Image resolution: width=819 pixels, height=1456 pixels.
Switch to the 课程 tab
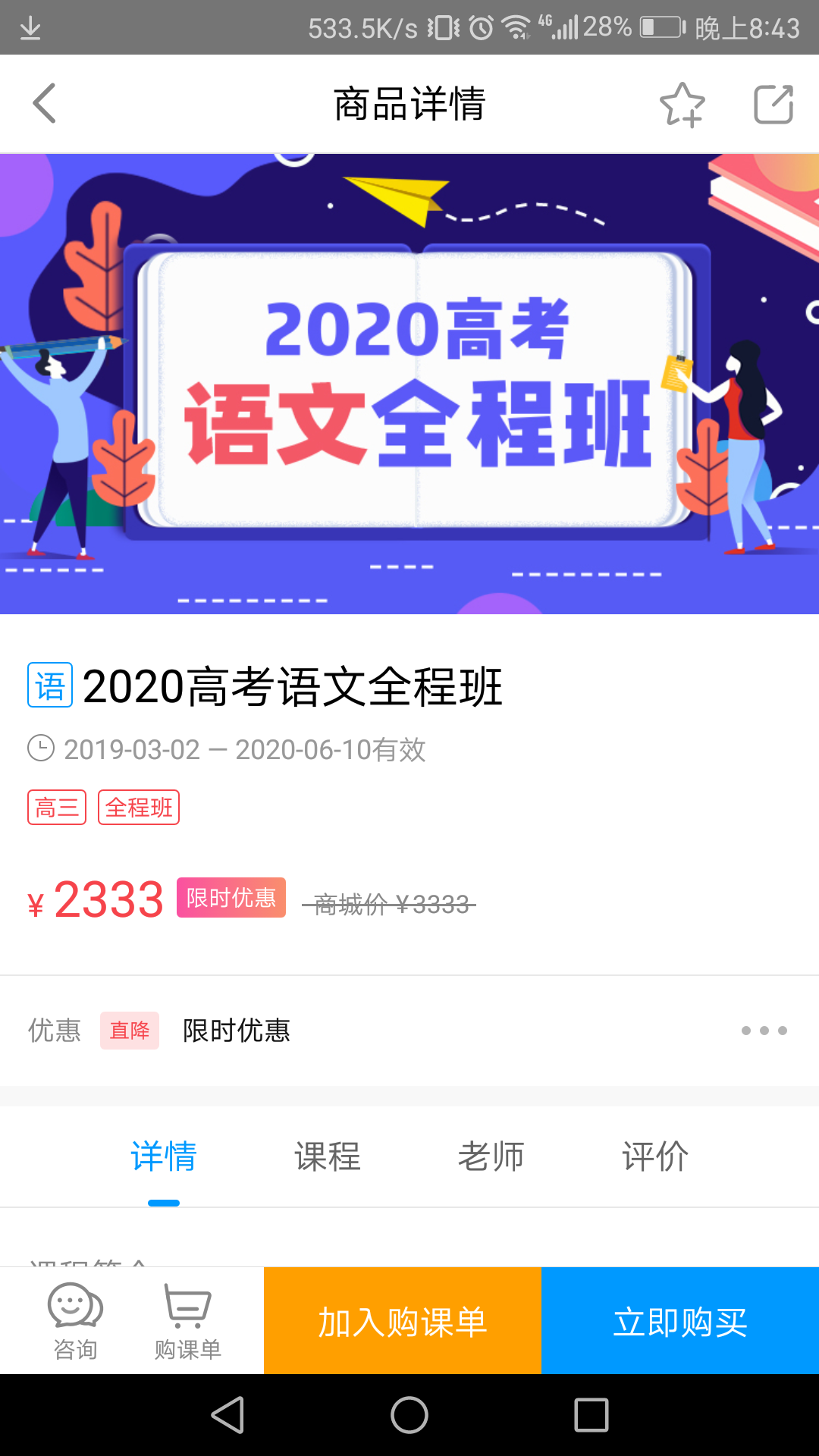327,1156
